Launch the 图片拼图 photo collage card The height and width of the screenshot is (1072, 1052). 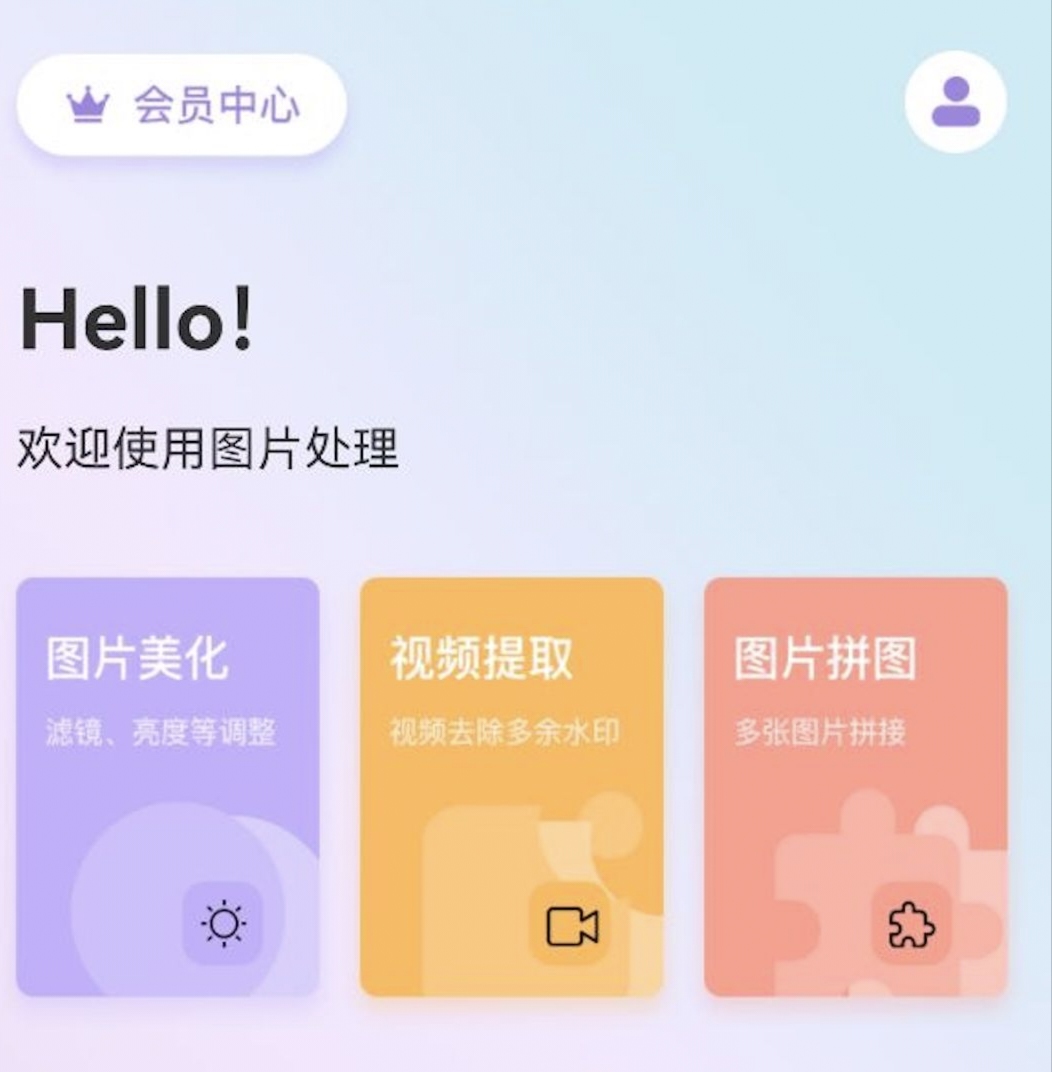[855, 786]
